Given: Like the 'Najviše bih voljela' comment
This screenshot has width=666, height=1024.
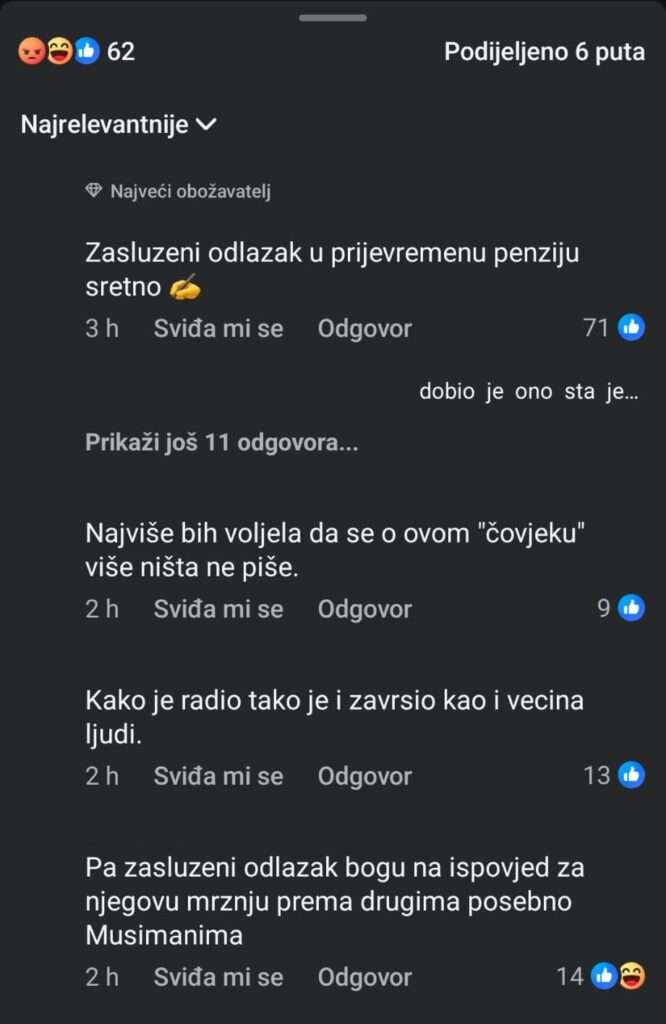Looking at the screenshot, I should click(x=218, y=608).
